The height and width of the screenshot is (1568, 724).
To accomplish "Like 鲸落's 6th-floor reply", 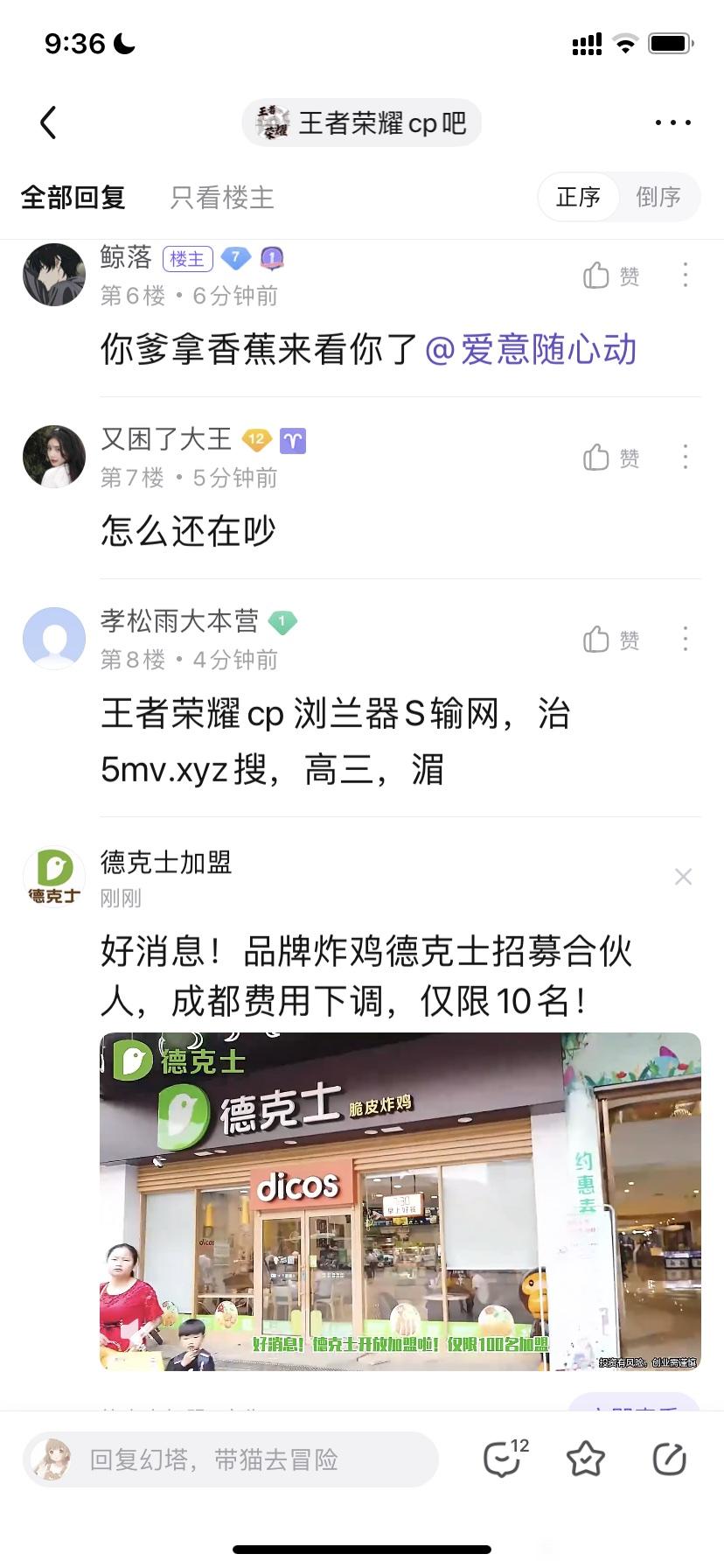I will 611,276.
